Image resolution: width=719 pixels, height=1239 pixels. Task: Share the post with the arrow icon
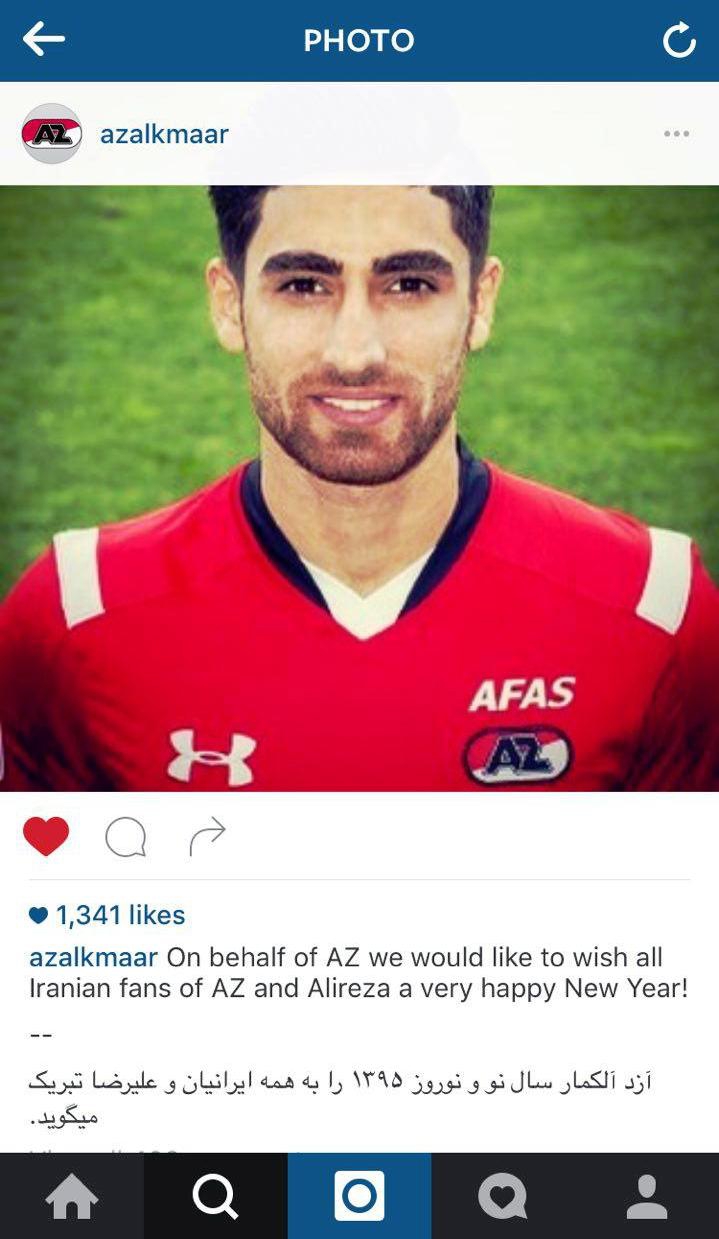(x=207, y=836)
